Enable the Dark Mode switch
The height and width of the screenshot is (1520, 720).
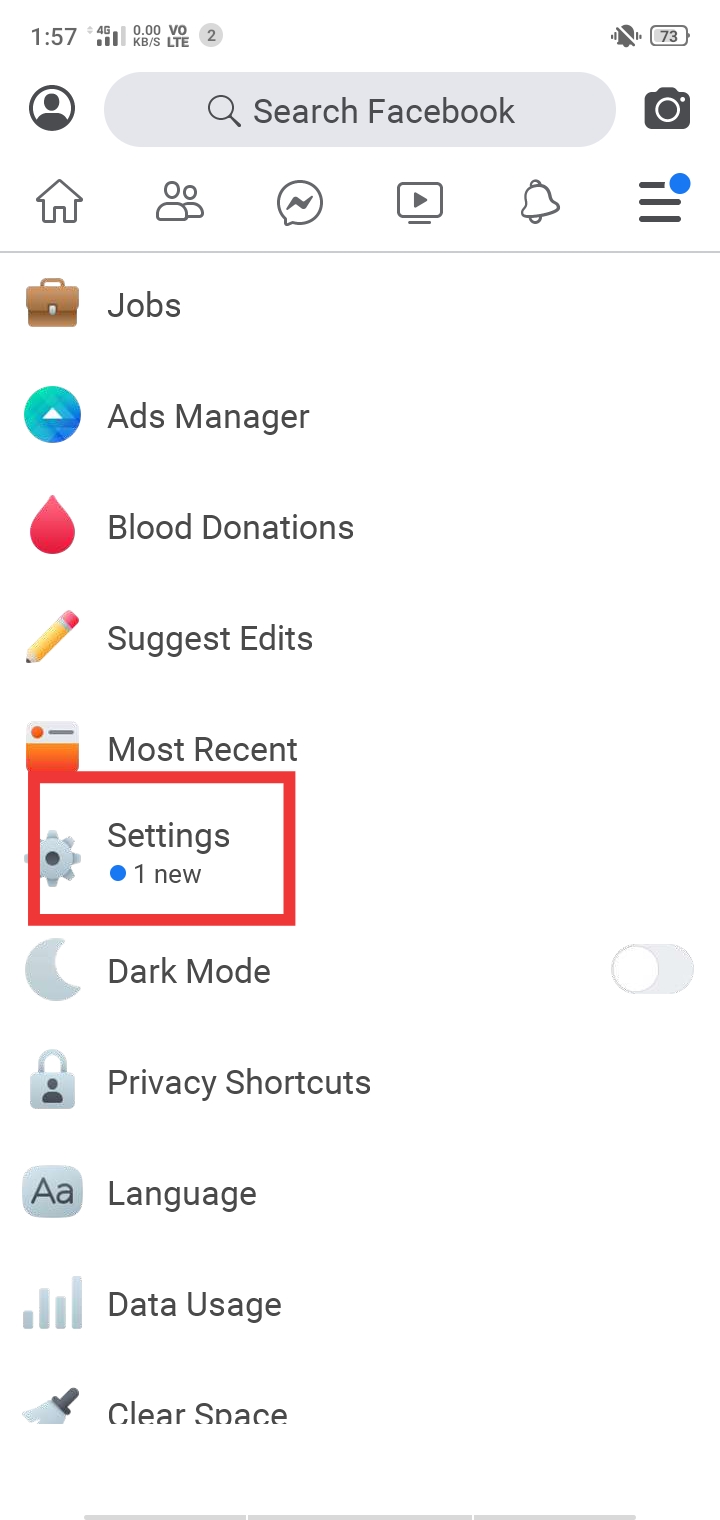point(652,970)
